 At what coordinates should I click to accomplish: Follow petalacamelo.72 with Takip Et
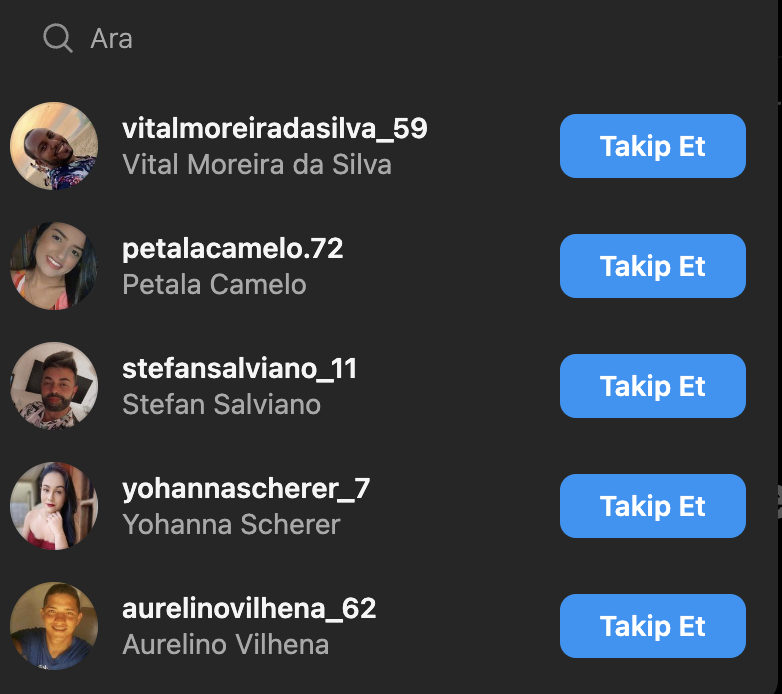click(x=652, y=266)
